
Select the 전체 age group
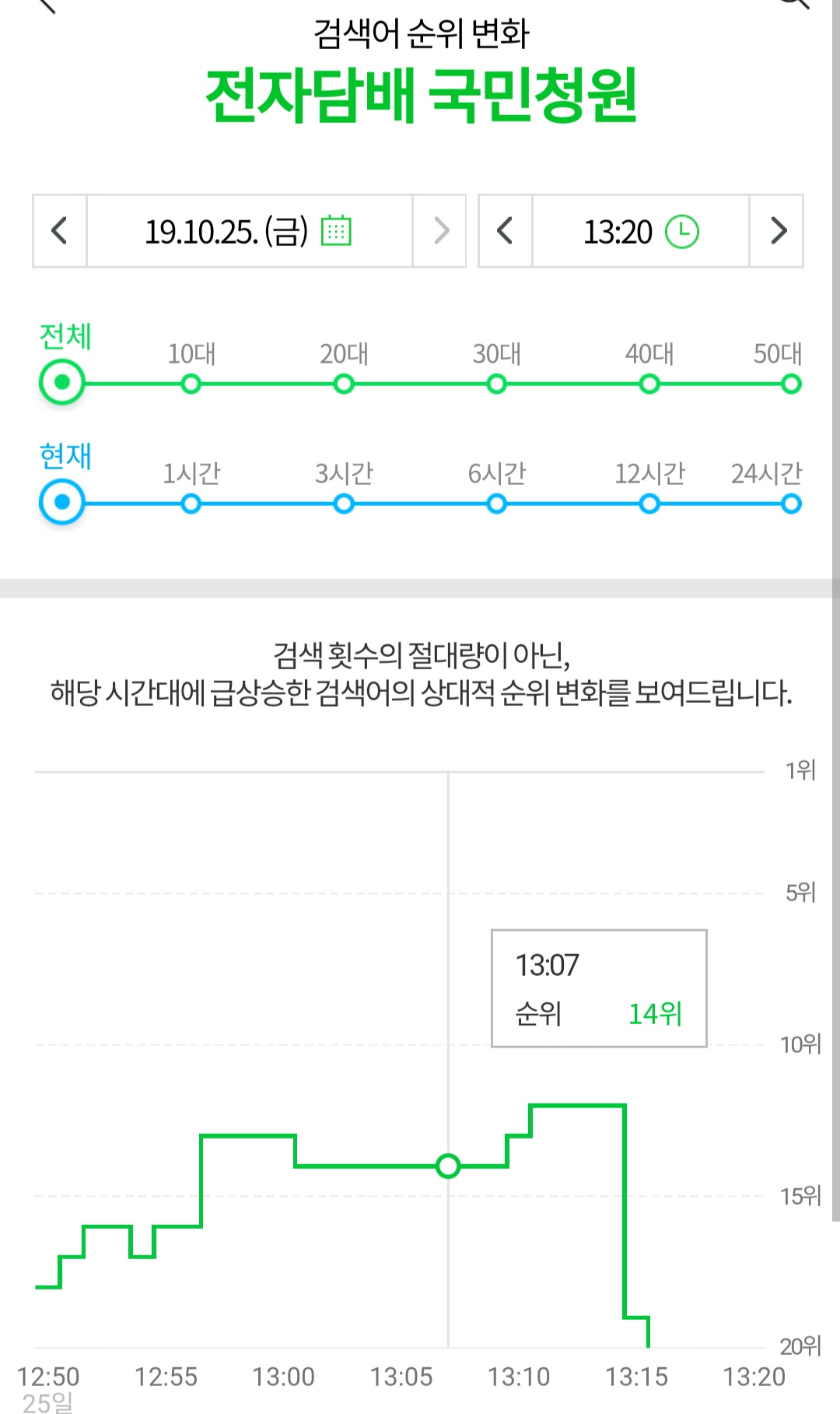(x=62, y=383)
